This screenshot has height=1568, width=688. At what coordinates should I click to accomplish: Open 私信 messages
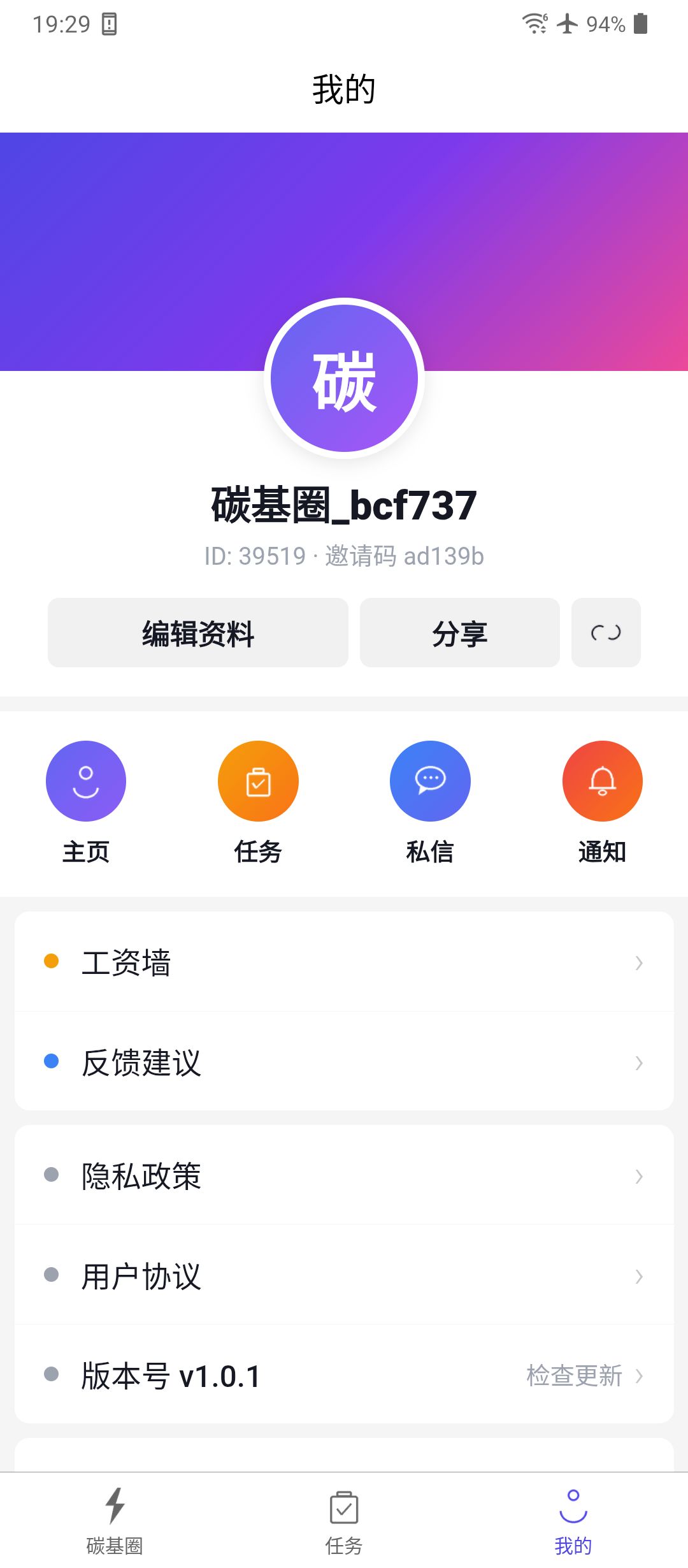point(430,781)
